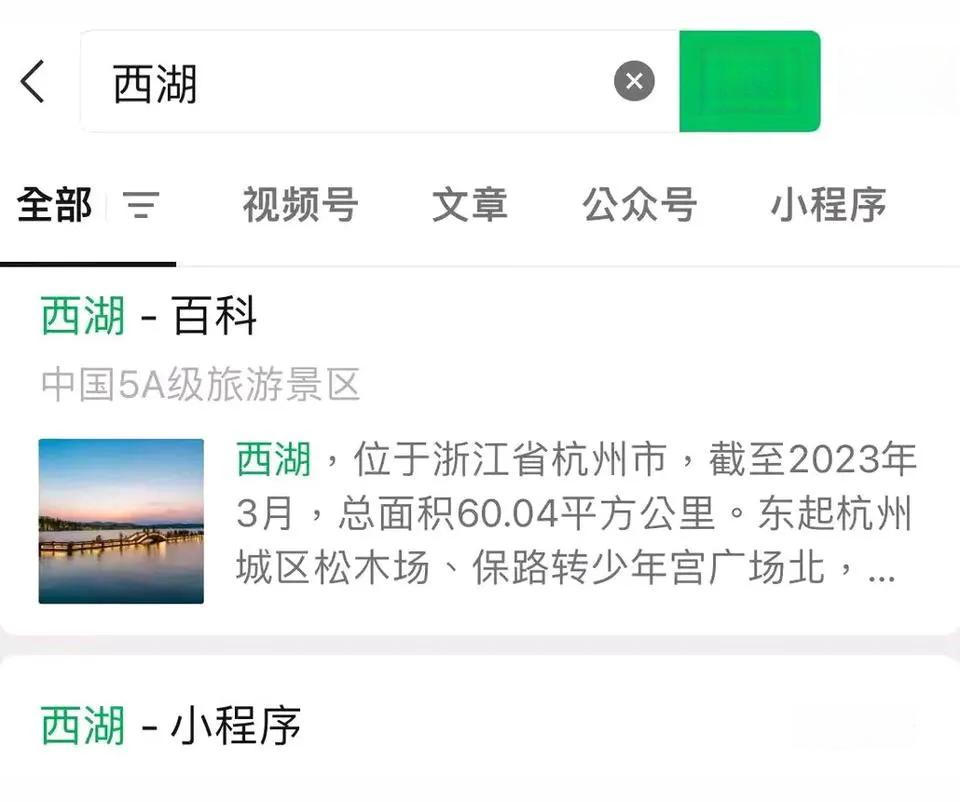Screen dimensions: 960x802
Task: Tap the green button beside the search box
Action: pyautogui.click(x=749, y=82)
